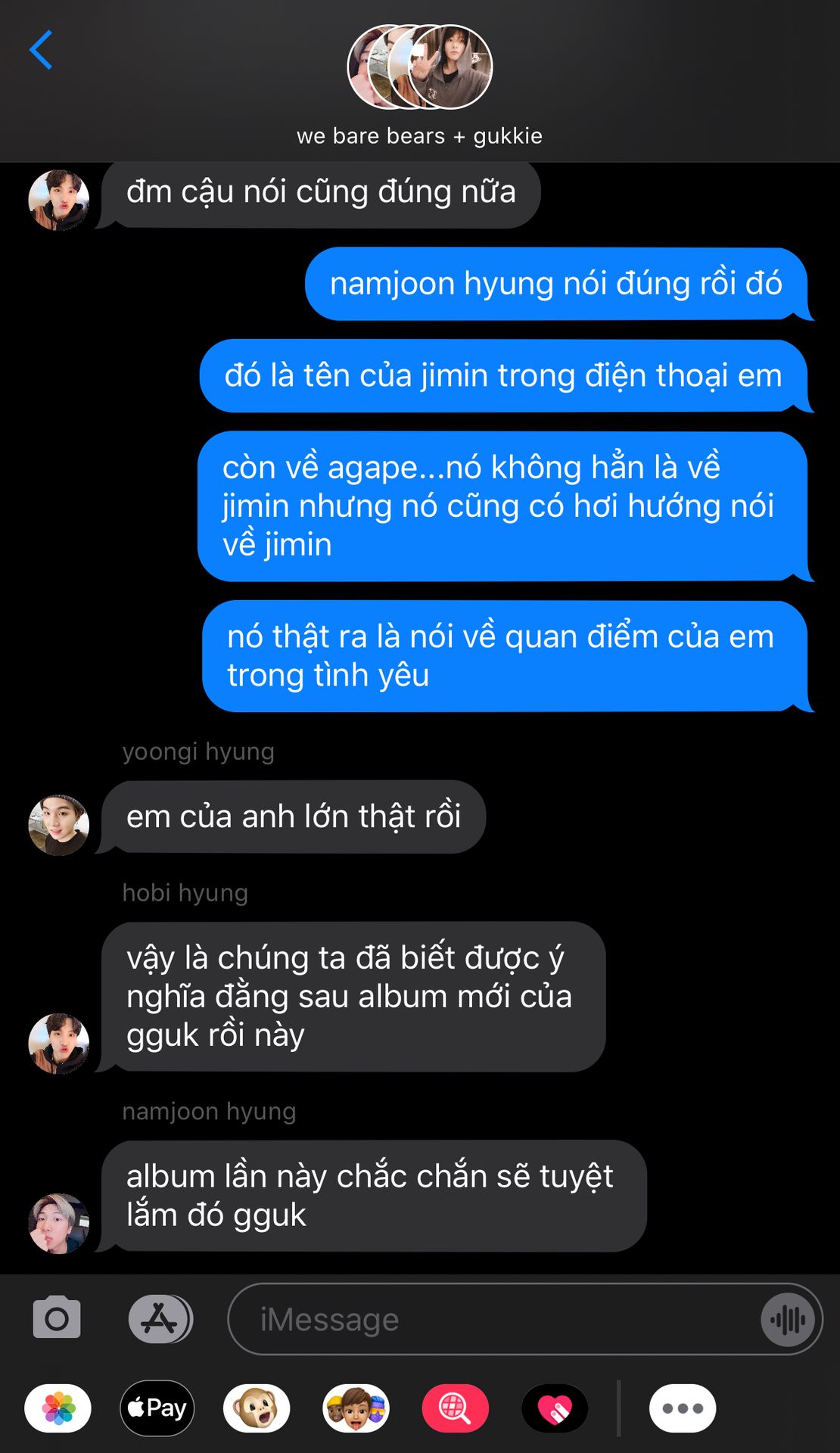The height and width of the screenshot is (1453, 840).
Task: Open the #images search app
Action: (455, 1408)
